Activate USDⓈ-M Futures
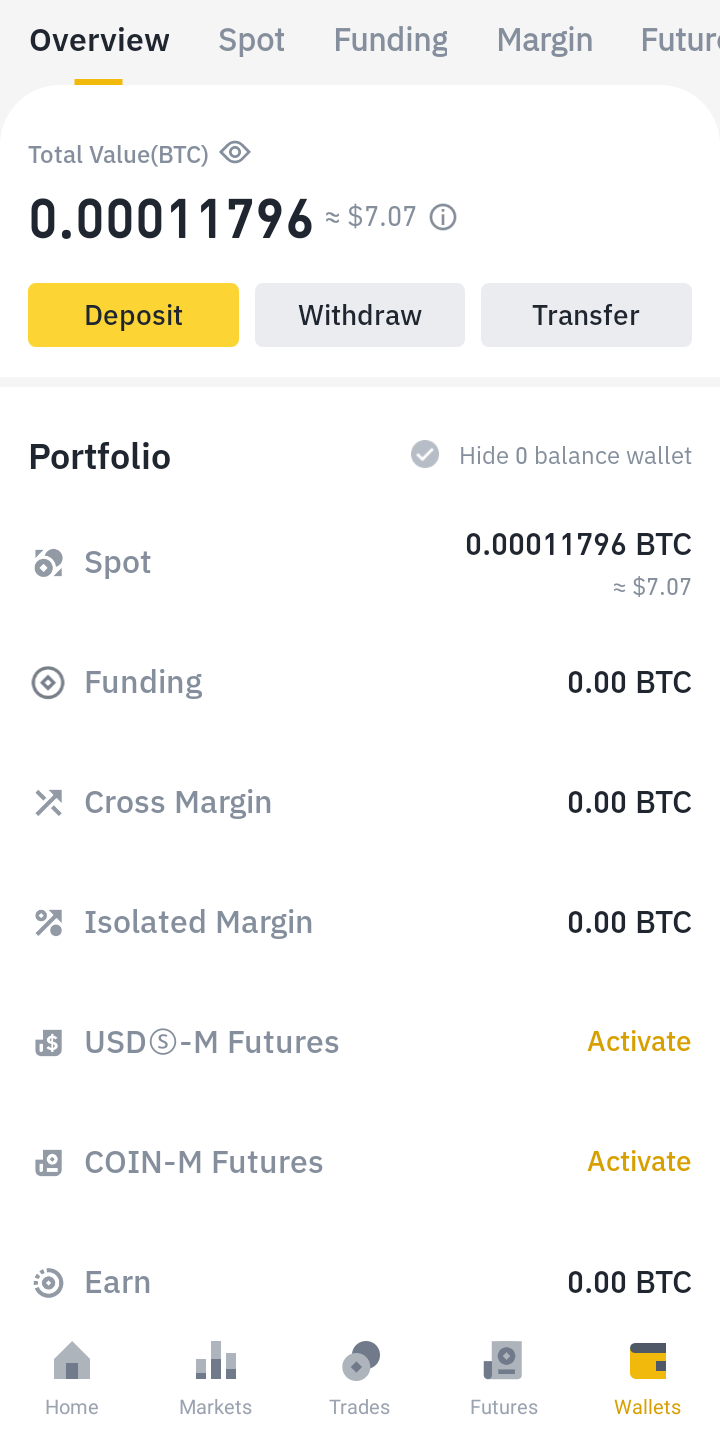Screen dimensions: 720x1439 [639, 1042]
